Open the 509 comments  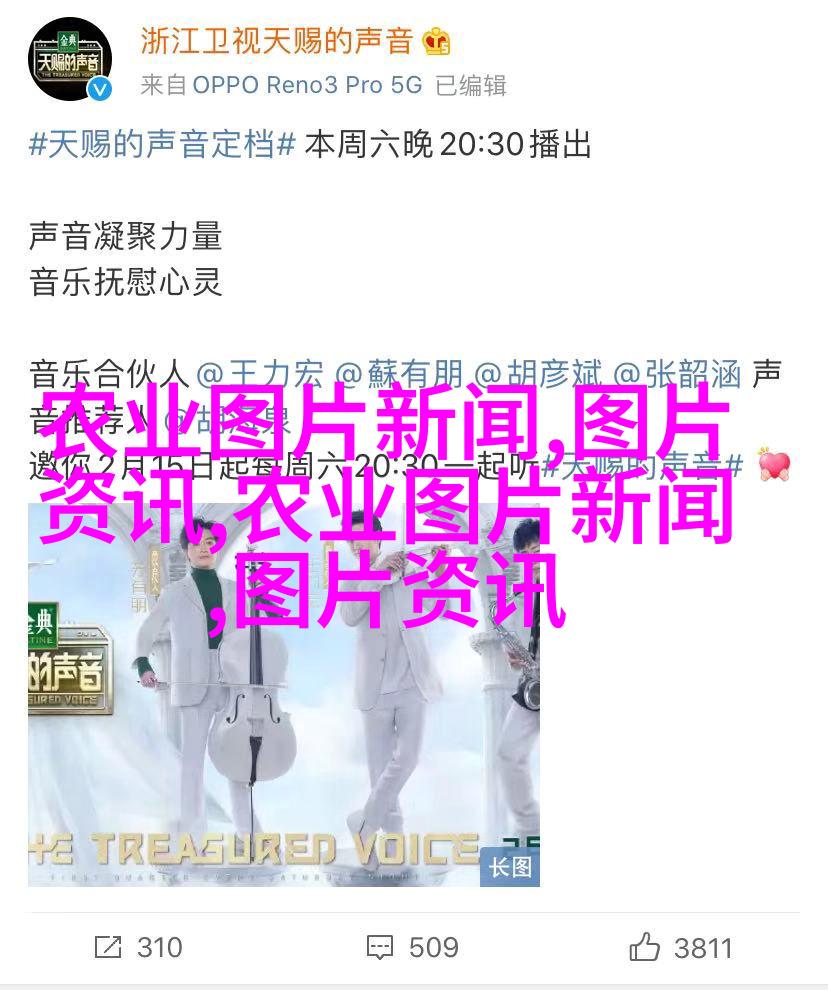coord(413,946)
